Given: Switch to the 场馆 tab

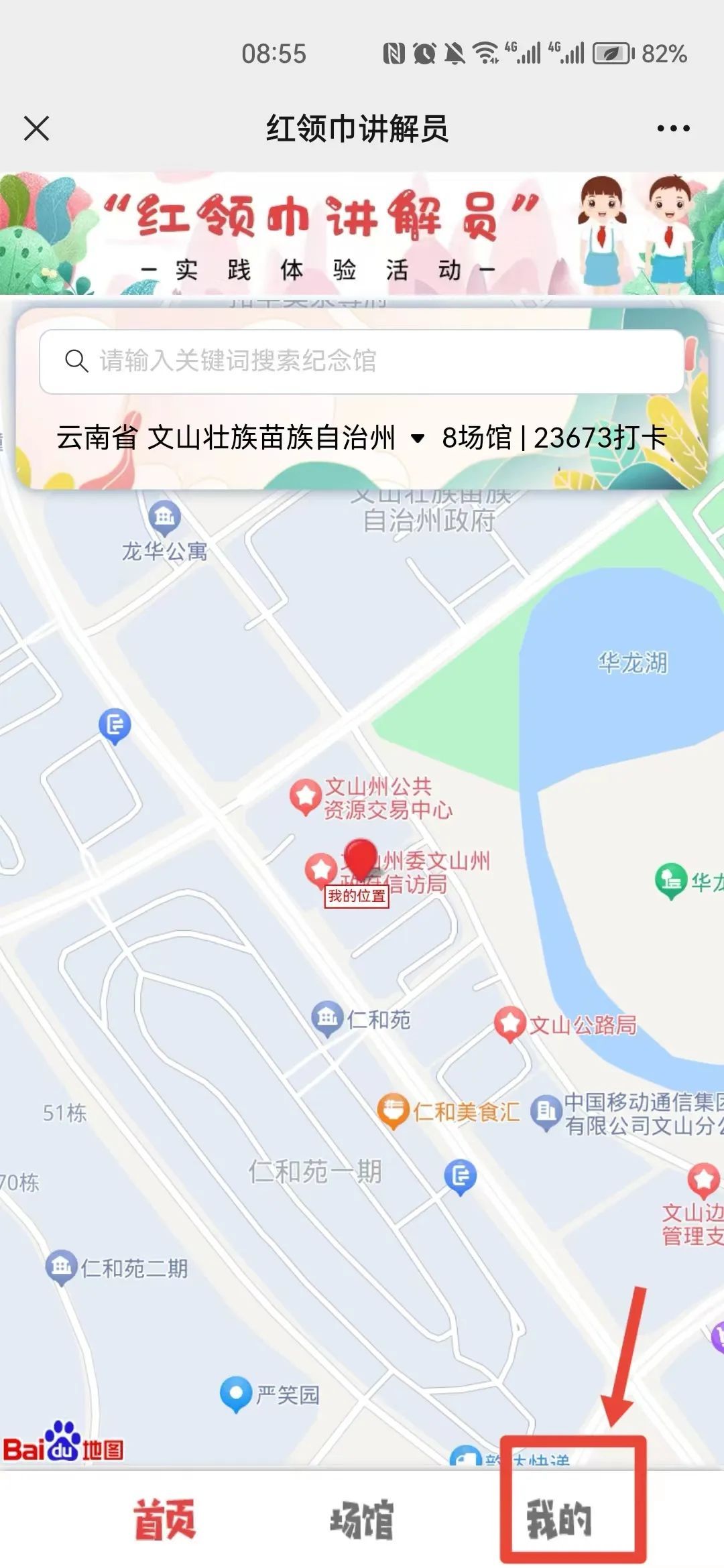Looking at the screenshot, I should pos(362,1519).
